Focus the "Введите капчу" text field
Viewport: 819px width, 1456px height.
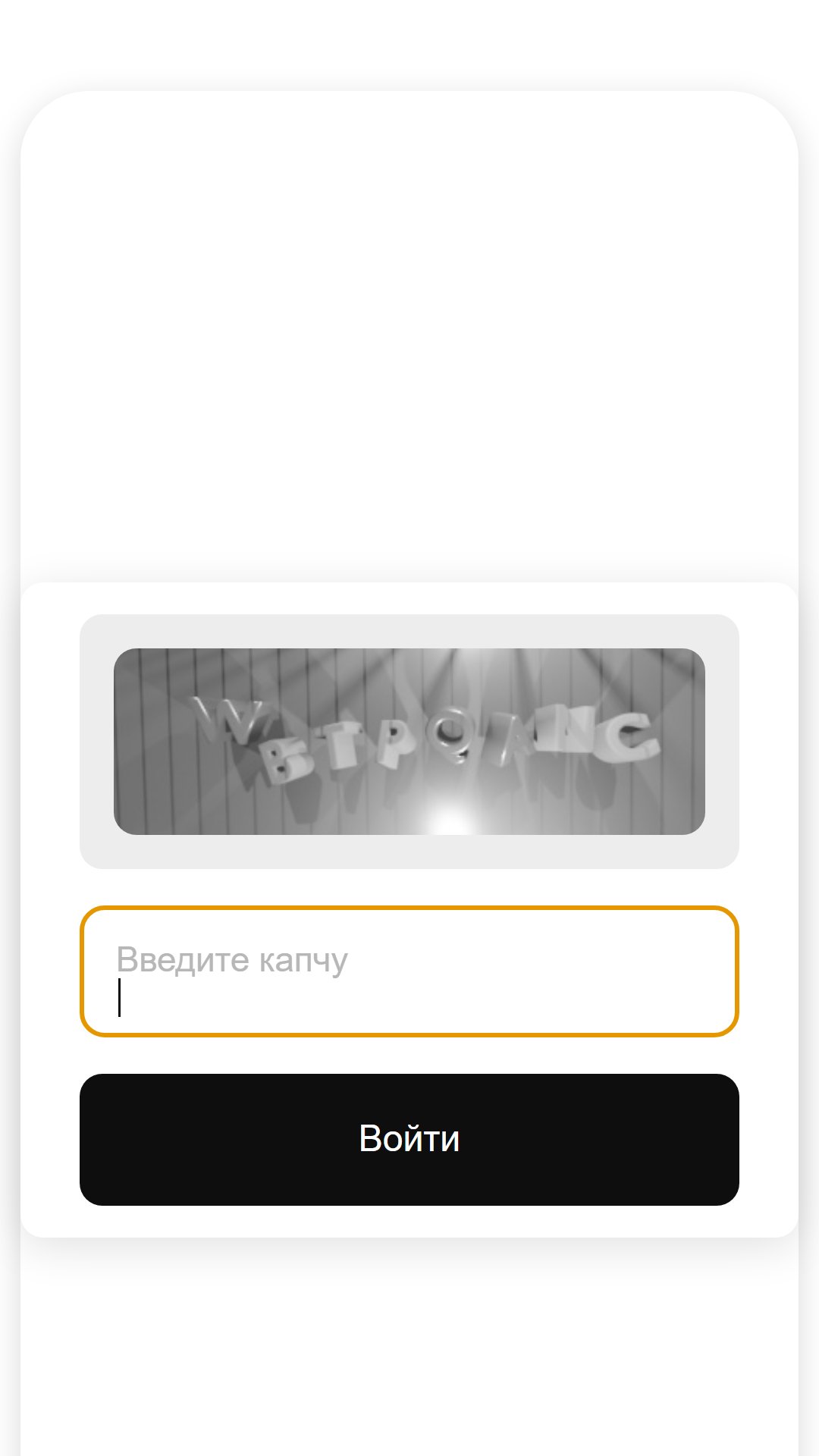click(409, 971)
